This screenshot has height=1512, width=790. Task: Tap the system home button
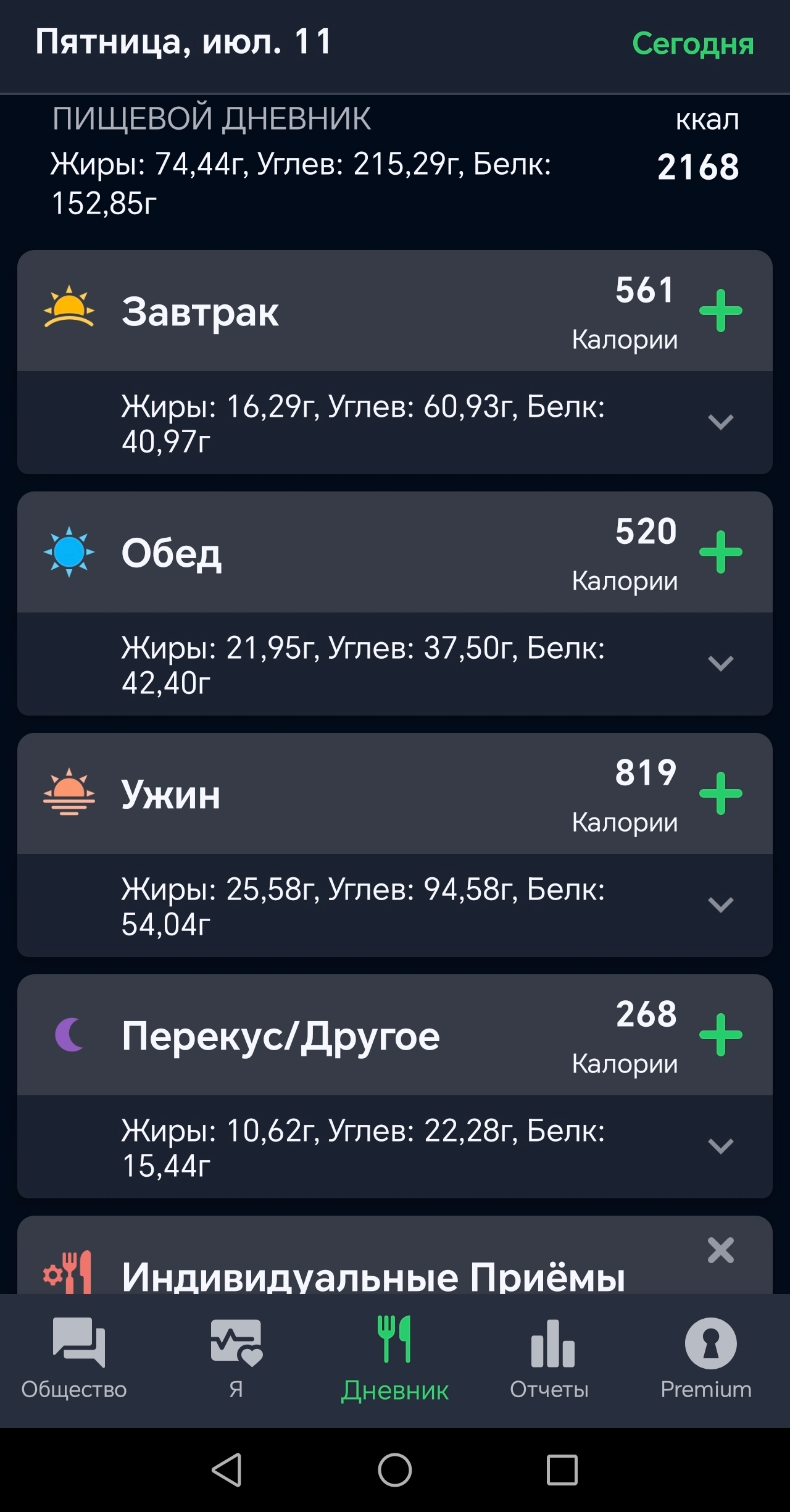(x=395, y=1470)
